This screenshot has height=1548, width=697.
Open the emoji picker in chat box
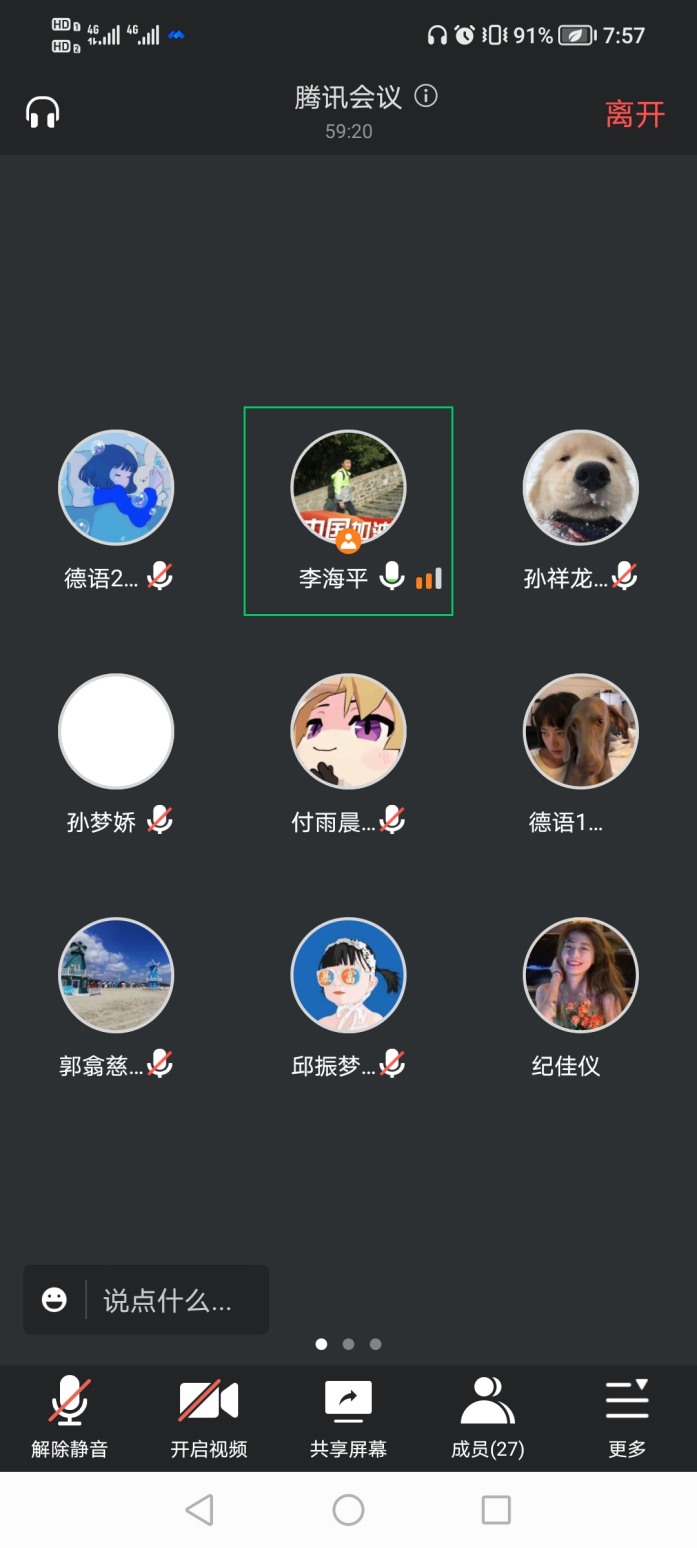(x=54, y=1300)
